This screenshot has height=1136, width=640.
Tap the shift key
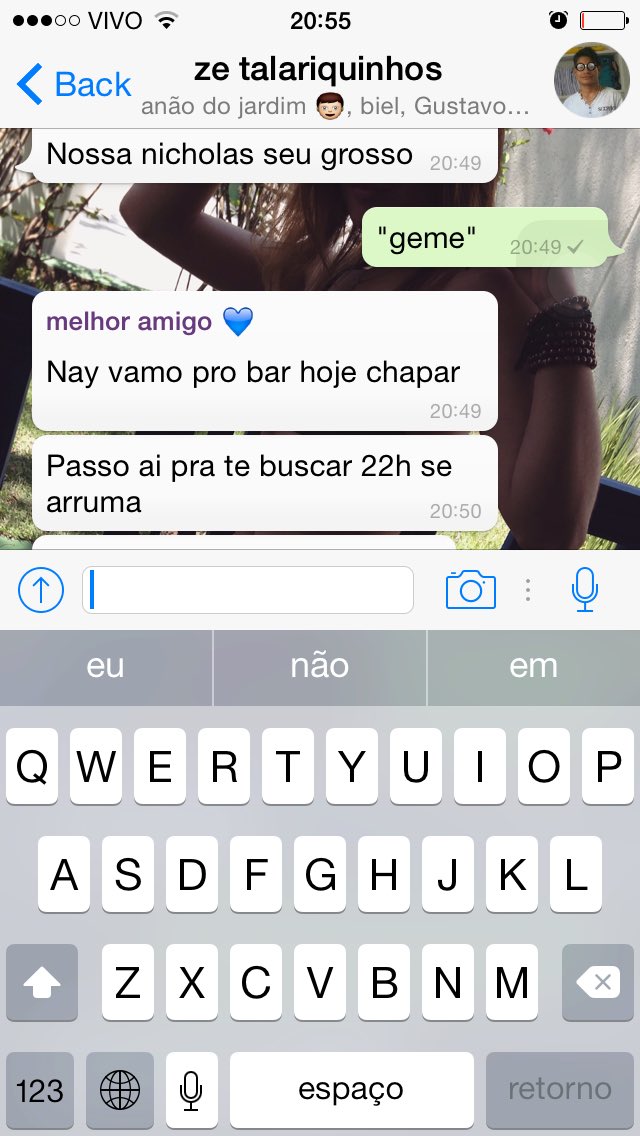click(42, 982)
